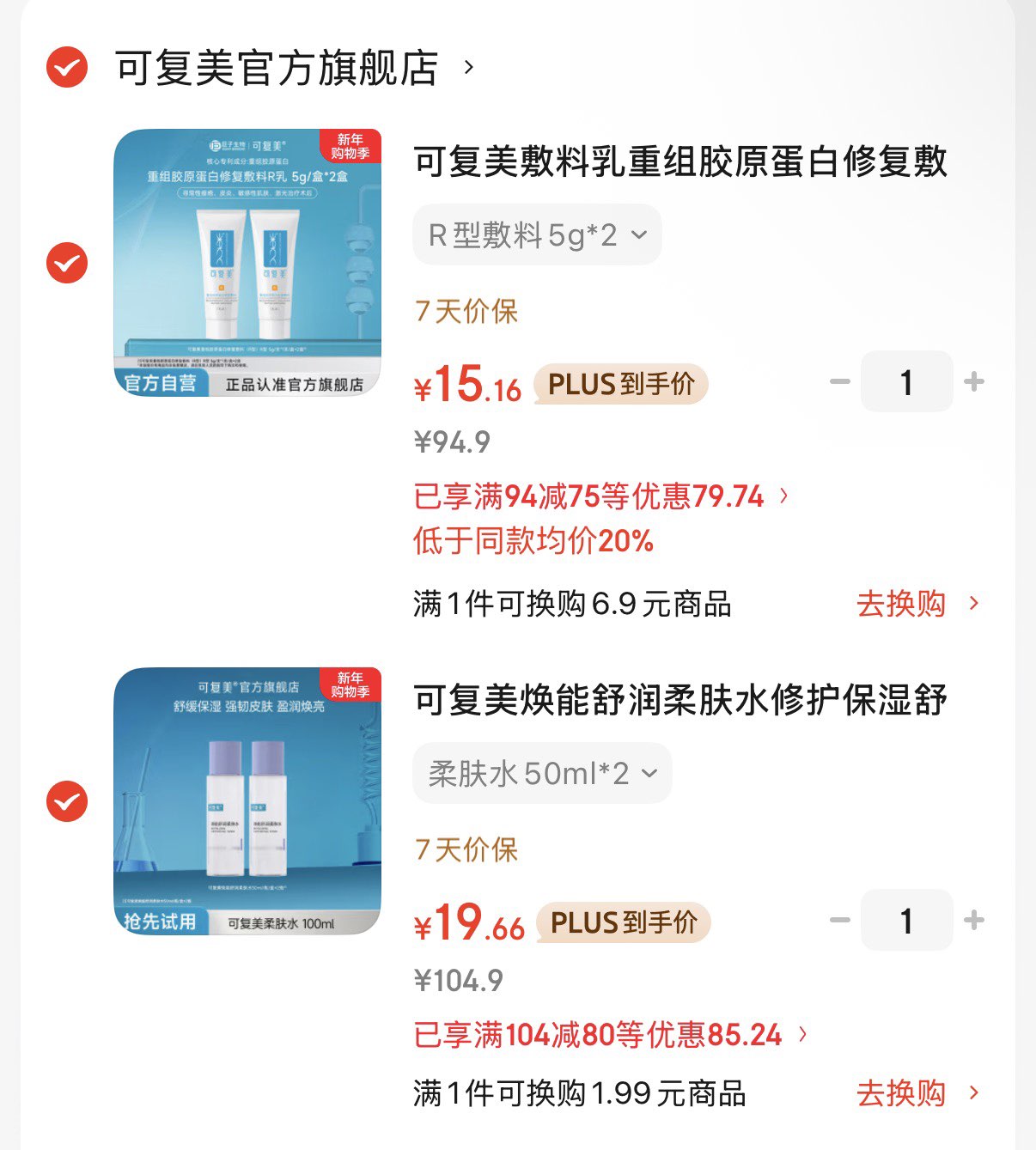Deselect the 可复美敷料乳 item checkbox
Screen dimensions: 1036x1150
[x=67, y=263]
